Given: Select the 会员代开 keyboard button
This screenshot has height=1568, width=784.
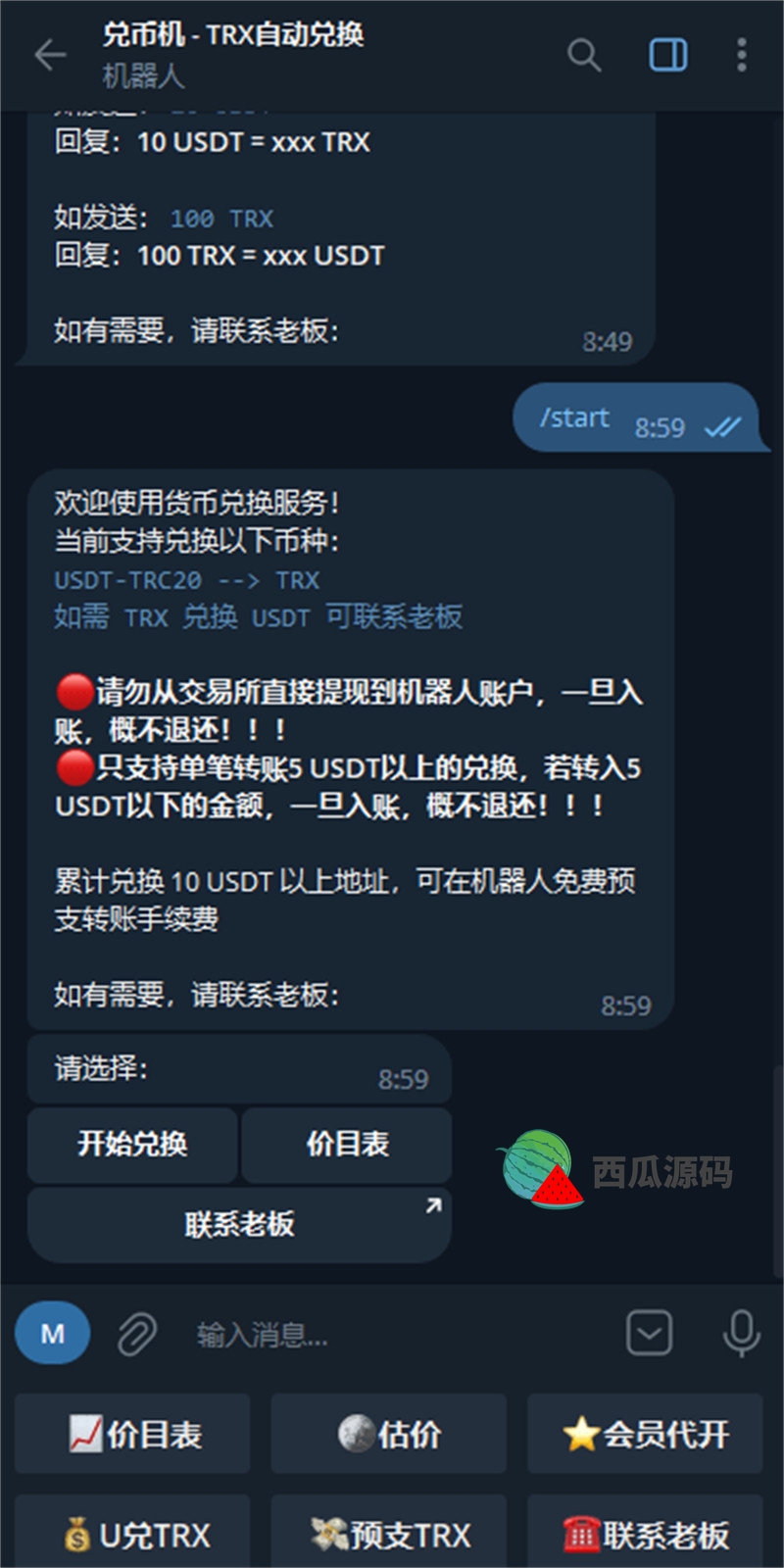Looking at the screenshot, I should coord(645,1434).
